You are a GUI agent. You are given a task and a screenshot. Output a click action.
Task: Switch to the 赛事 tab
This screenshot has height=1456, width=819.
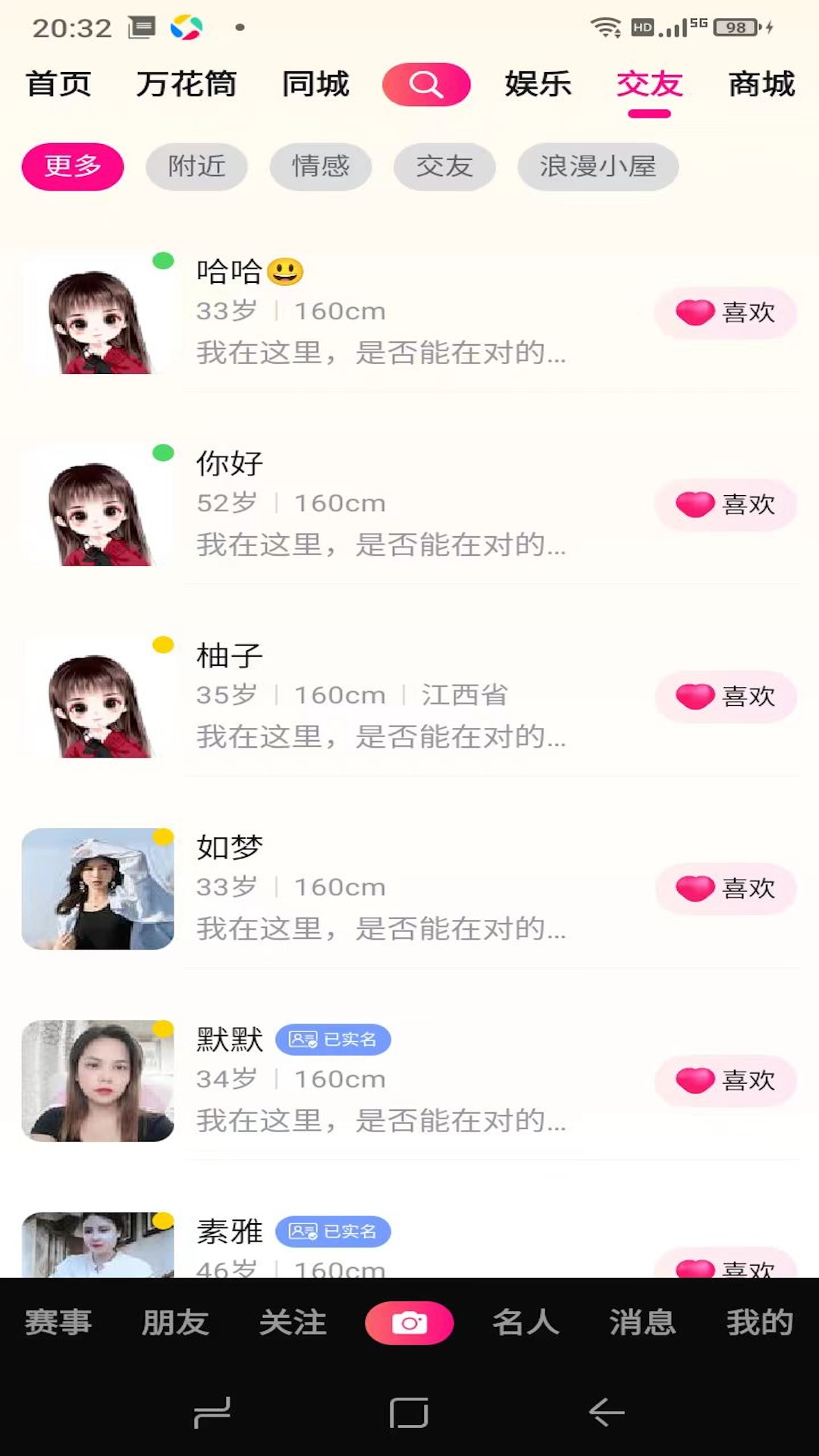(x=58, y=1323)
